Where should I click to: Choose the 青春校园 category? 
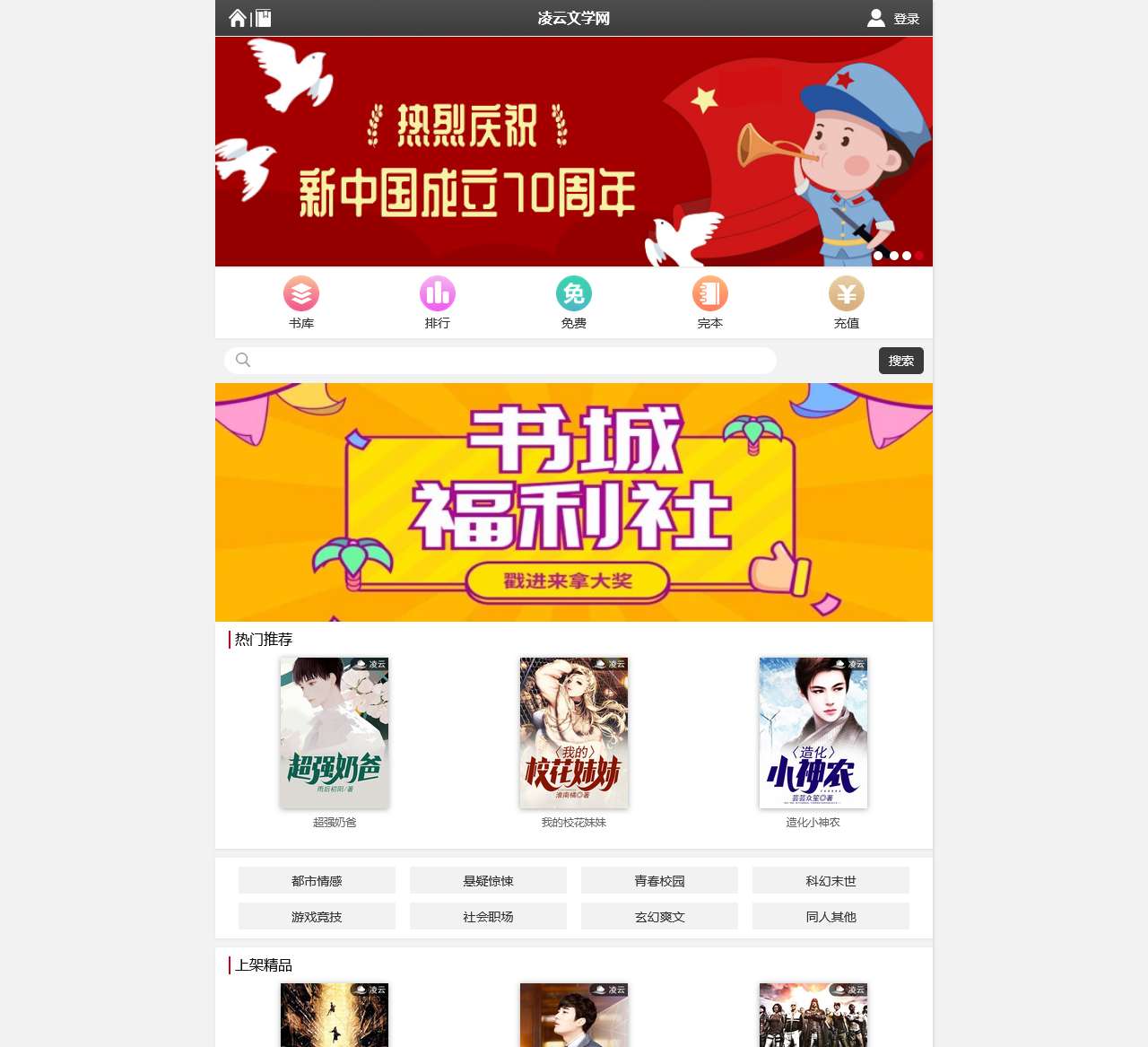coord(659,880)
